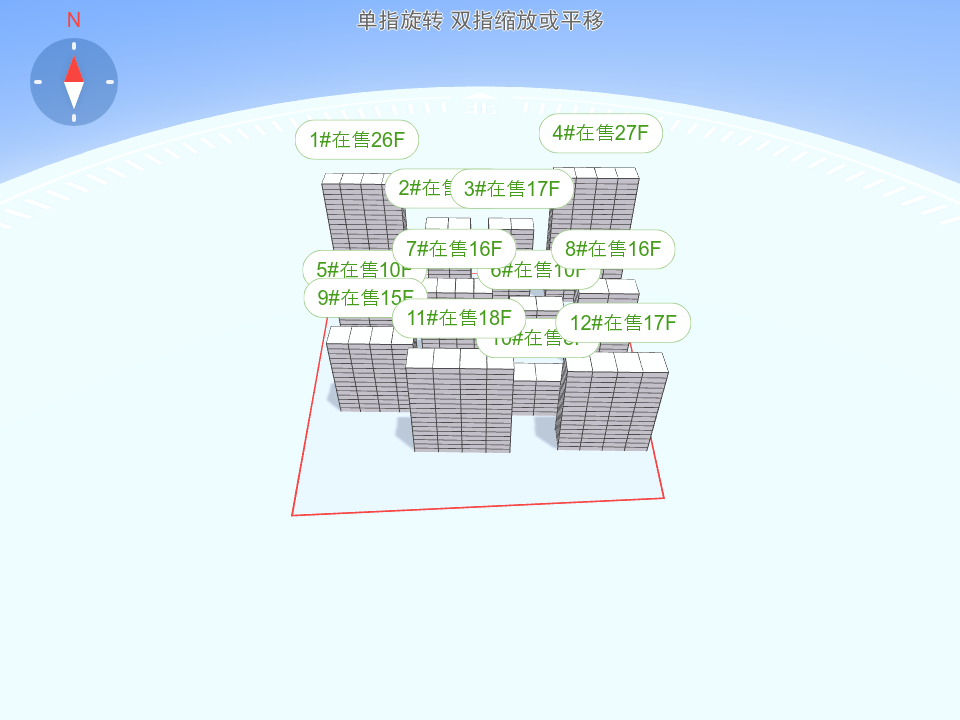
Task: Open the 11#在售18F building label
Action: pyautogui.click(x=458, y=318)
